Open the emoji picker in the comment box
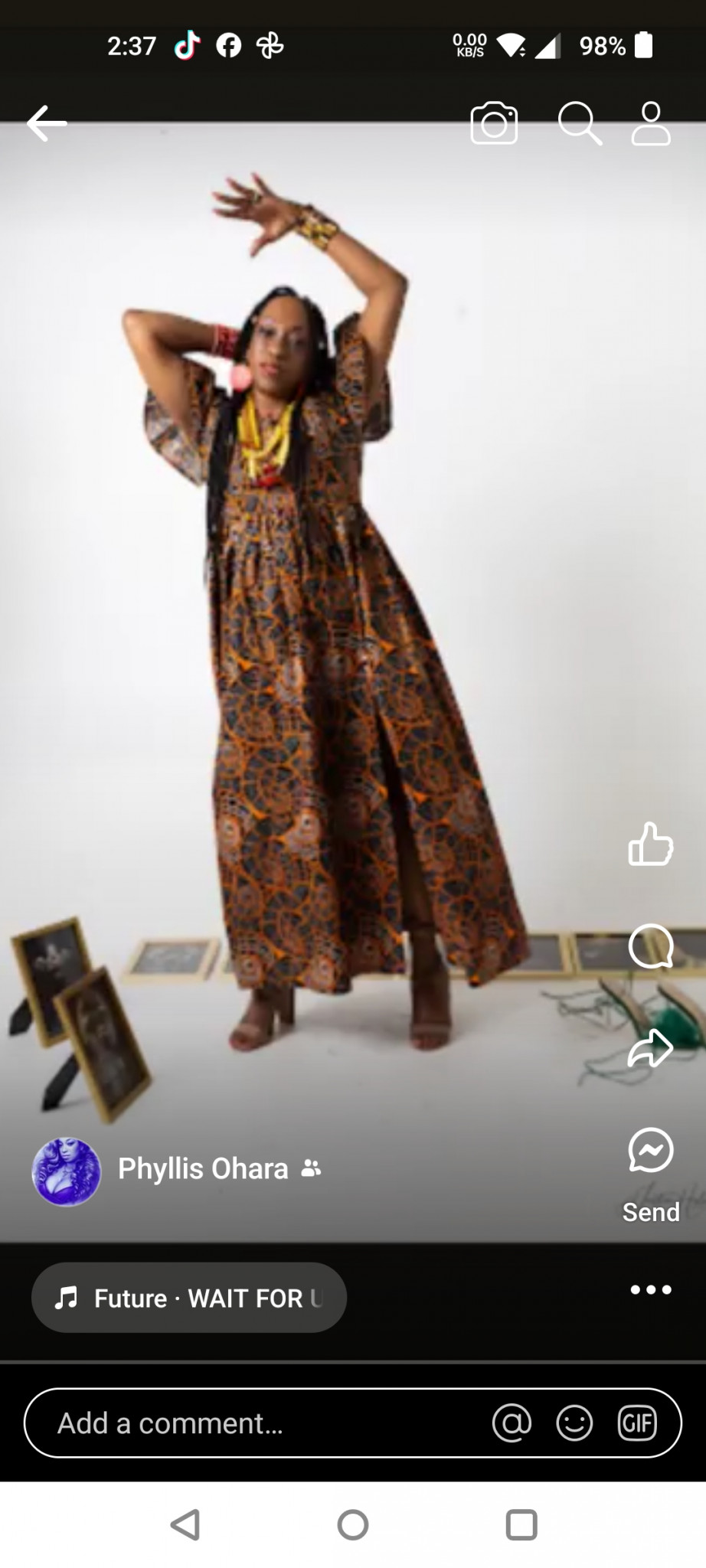Screen dimensions: 706x1568 [574, 1423]
